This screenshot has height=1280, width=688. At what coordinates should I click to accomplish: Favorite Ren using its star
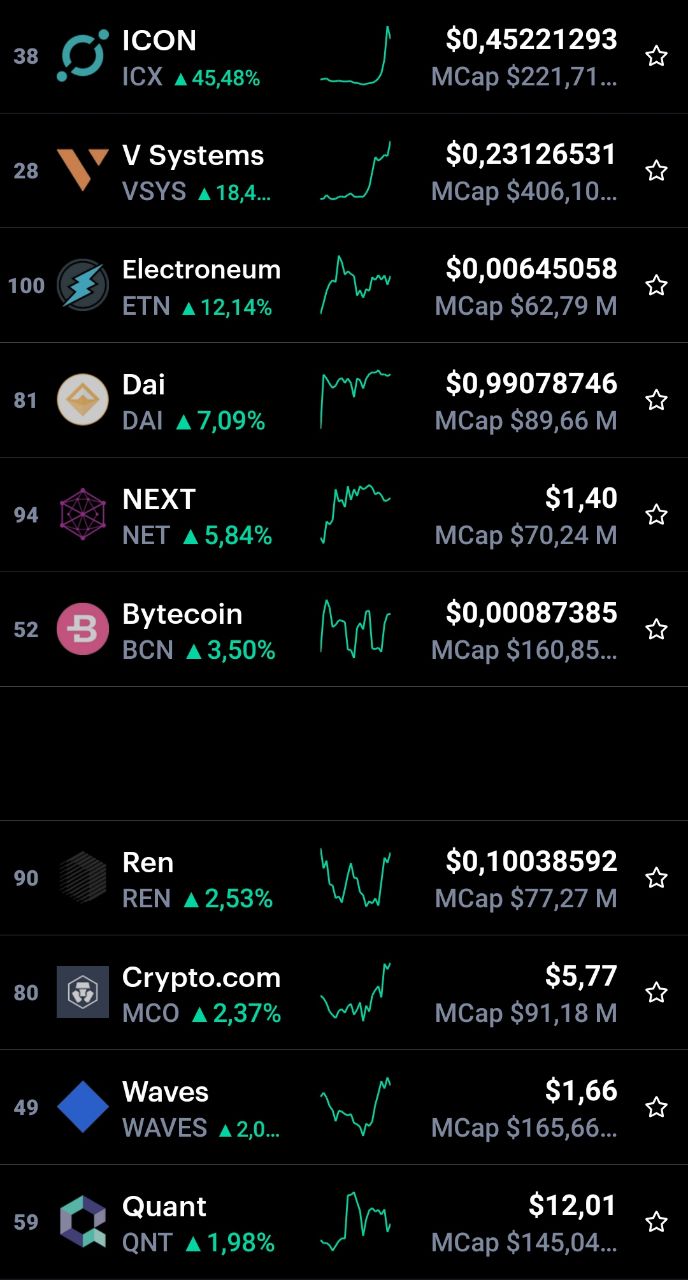656,878
